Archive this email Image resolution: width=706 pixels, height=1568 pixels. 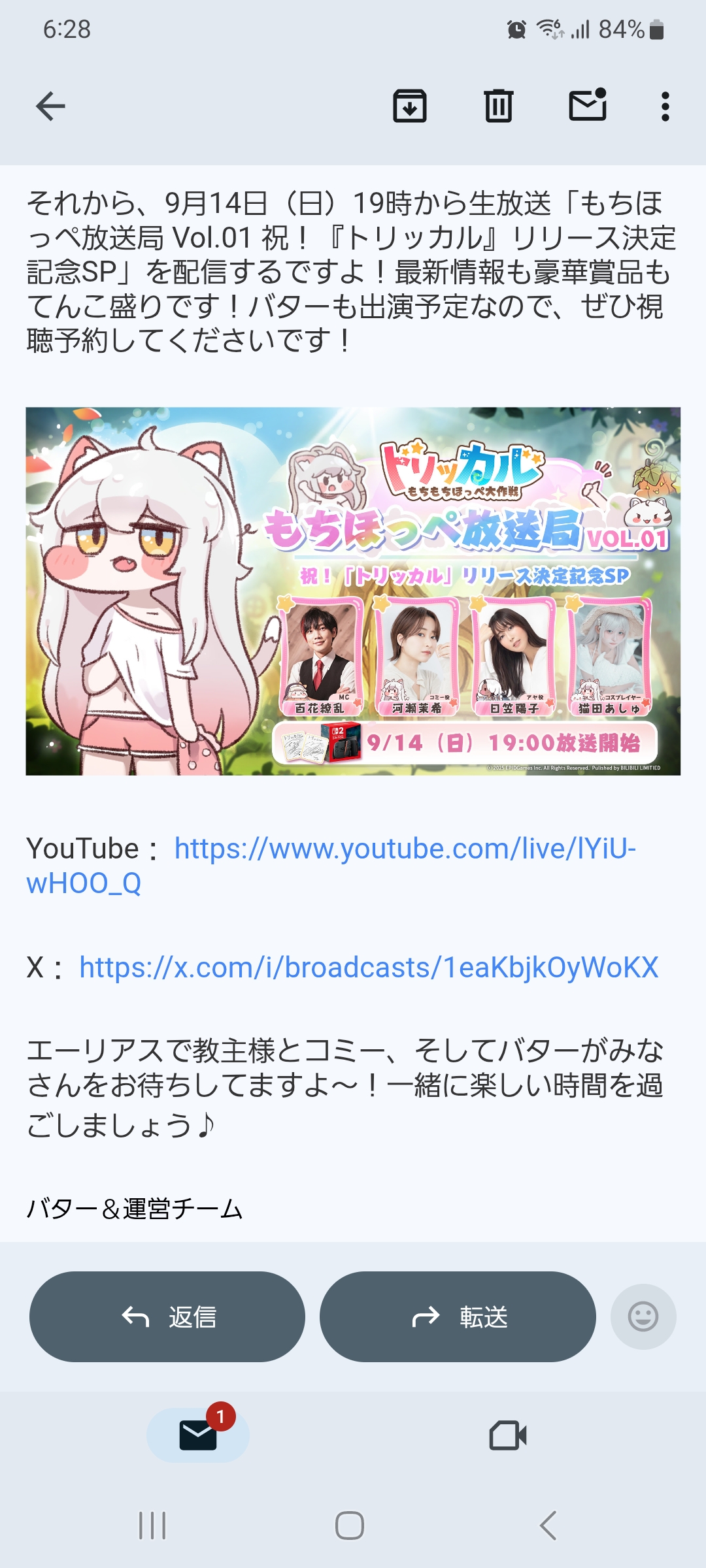pos(410,106)
